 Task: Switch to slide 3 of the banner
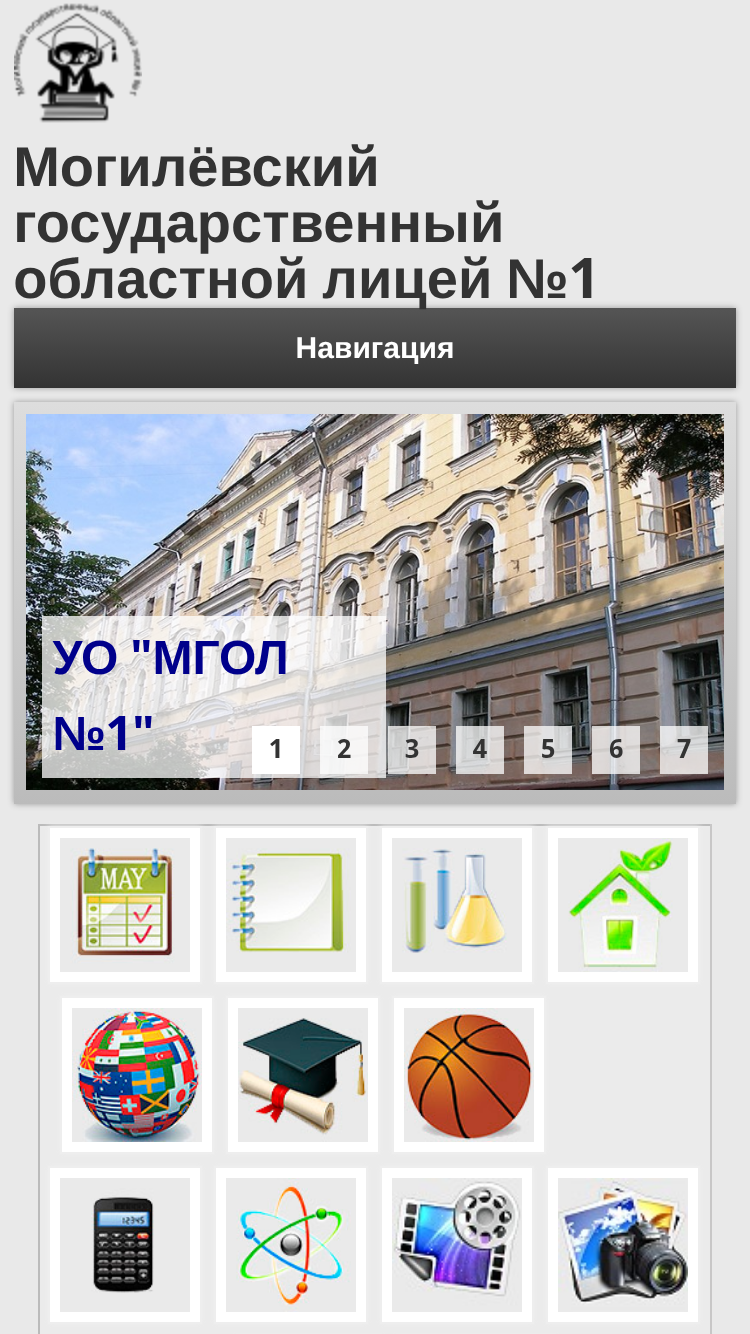[412, 750]
